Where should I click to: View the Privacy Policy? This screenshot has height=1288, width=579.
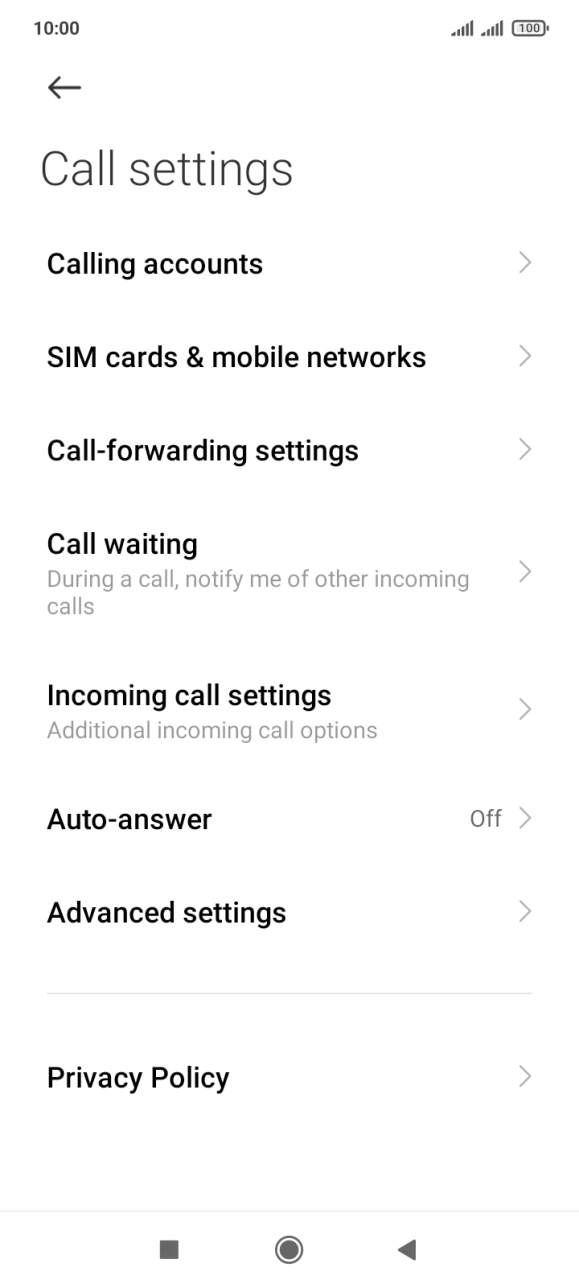(289, 1077)
